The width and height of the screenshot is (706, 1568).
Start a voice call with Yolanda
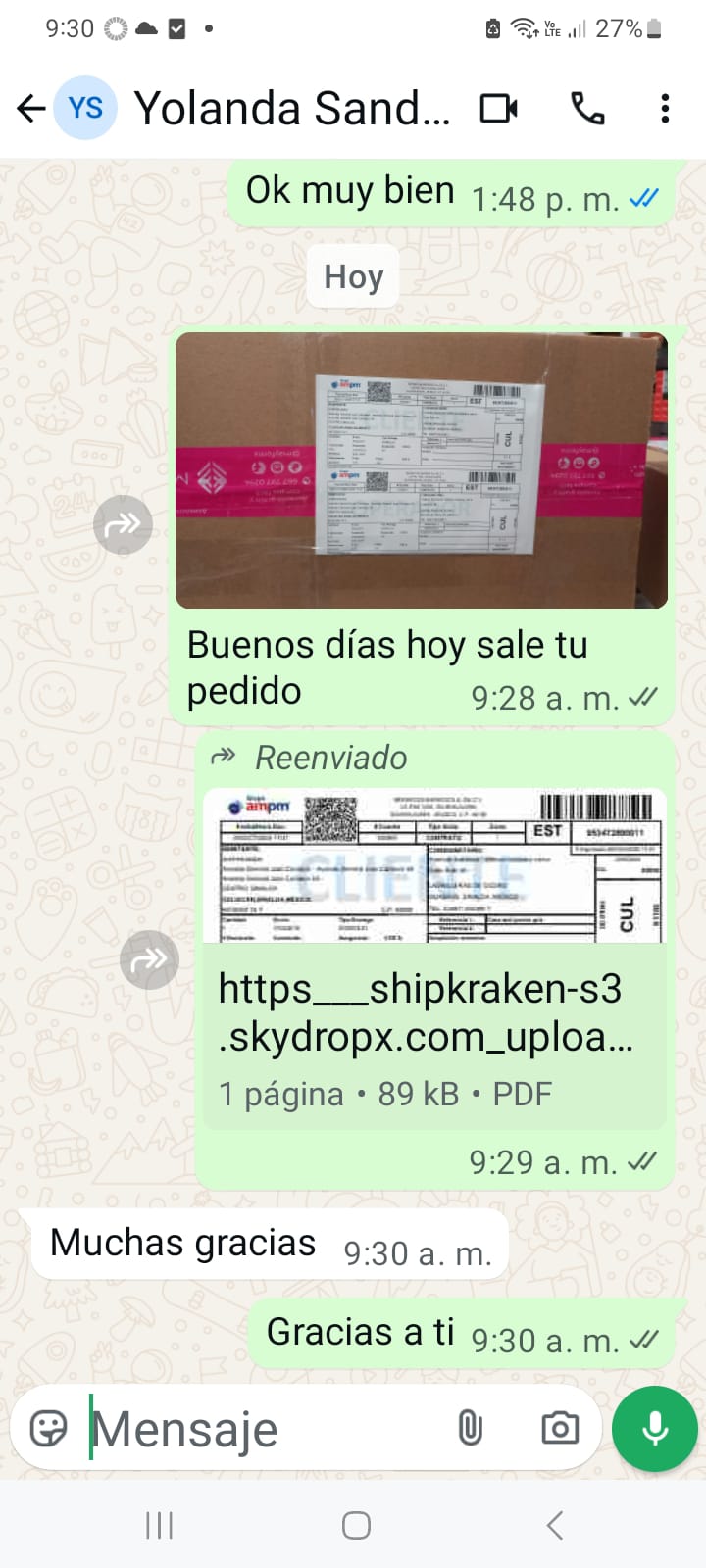pyautogui.click(x=587, y=109)
